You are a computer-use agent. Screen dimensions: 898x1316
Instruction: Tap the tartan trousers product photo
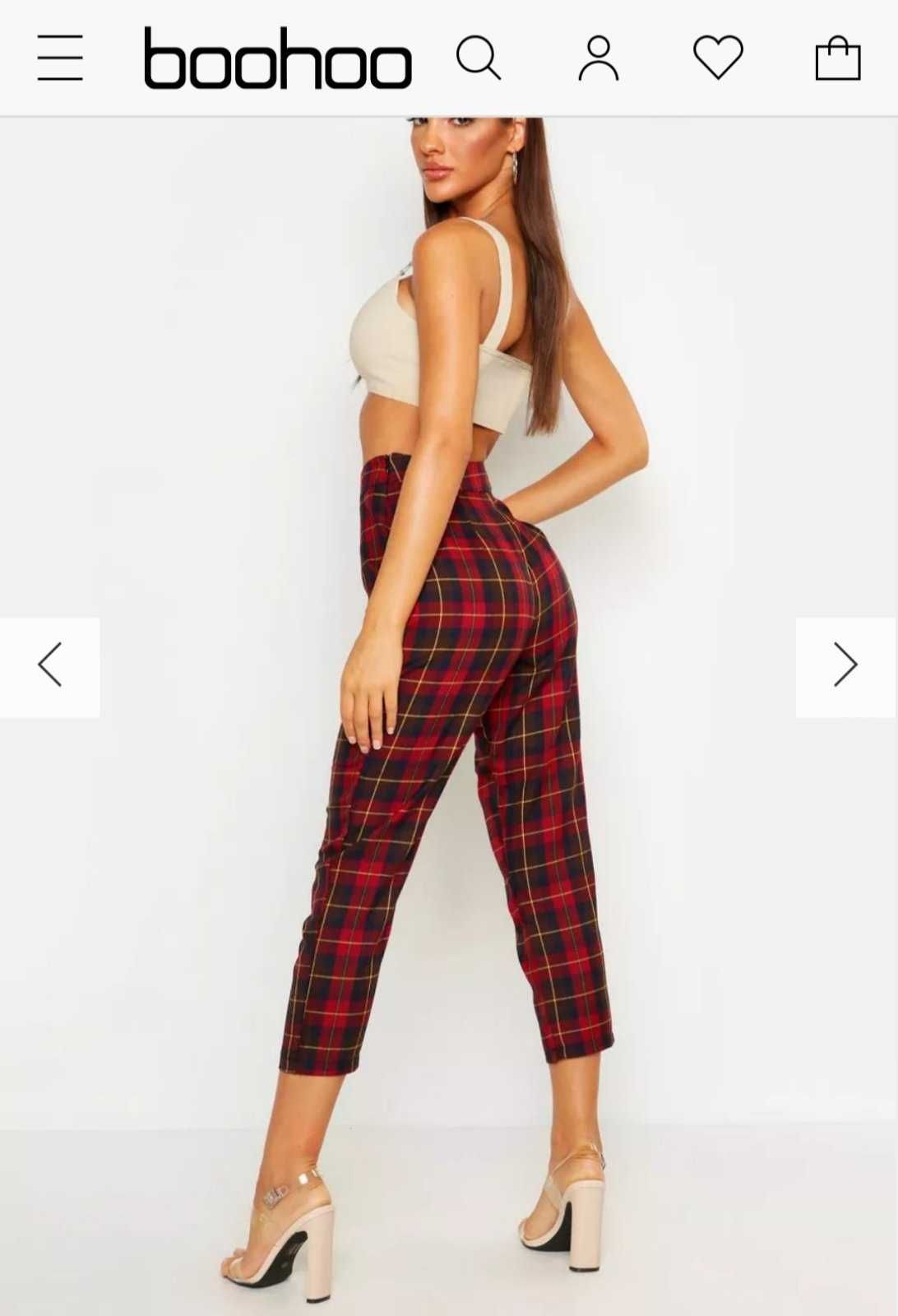click(x=461, y=781)
